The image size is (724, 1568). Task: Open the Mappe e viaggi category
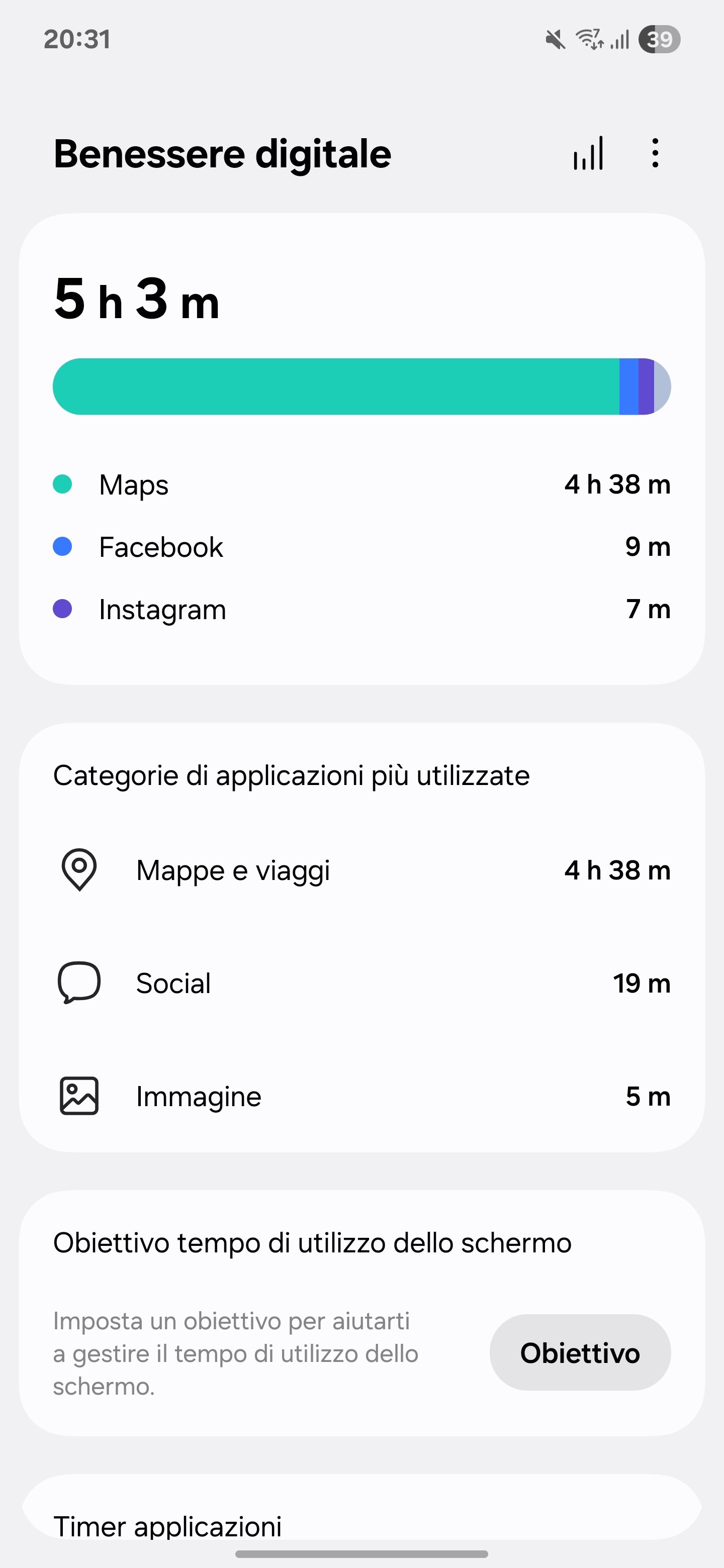point(361,870)
